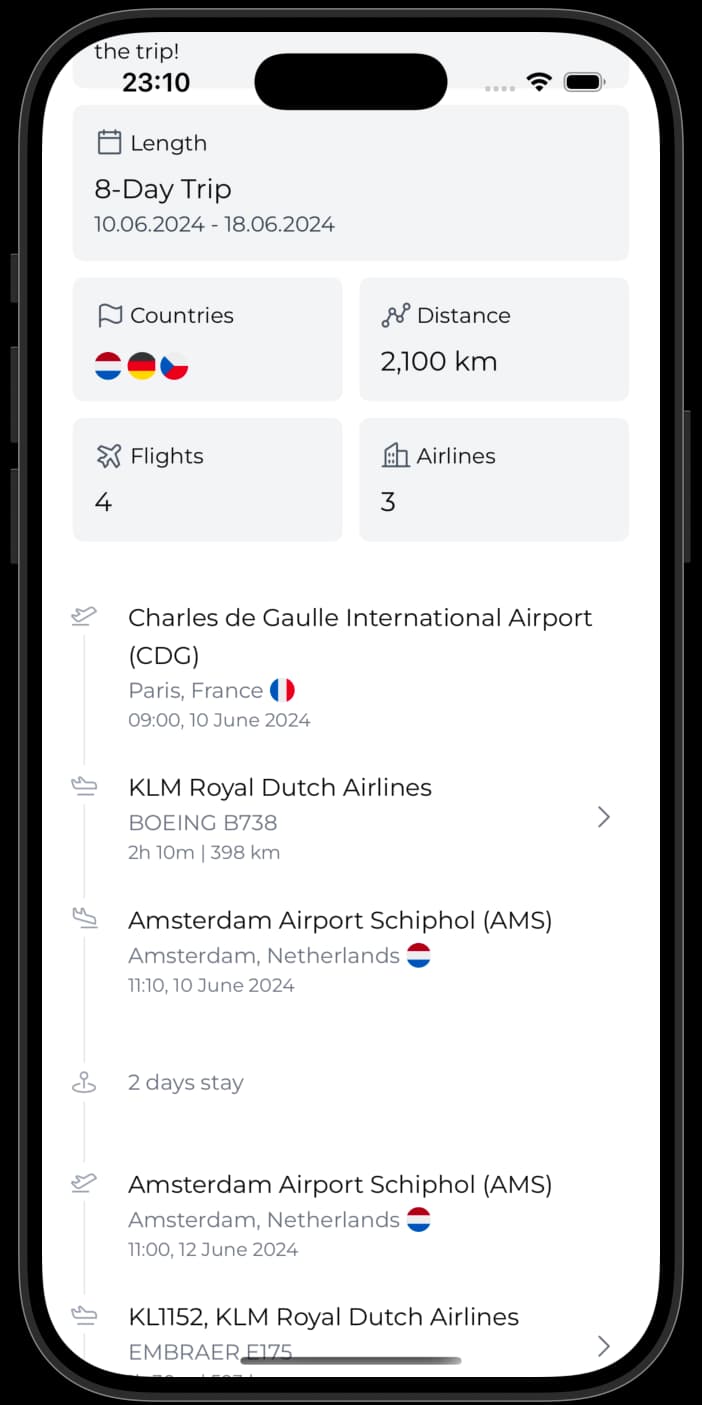Open KLM Royal Dutch Airlines Boeing B738 flight details
702x1405 pixels.
[603, 818]
